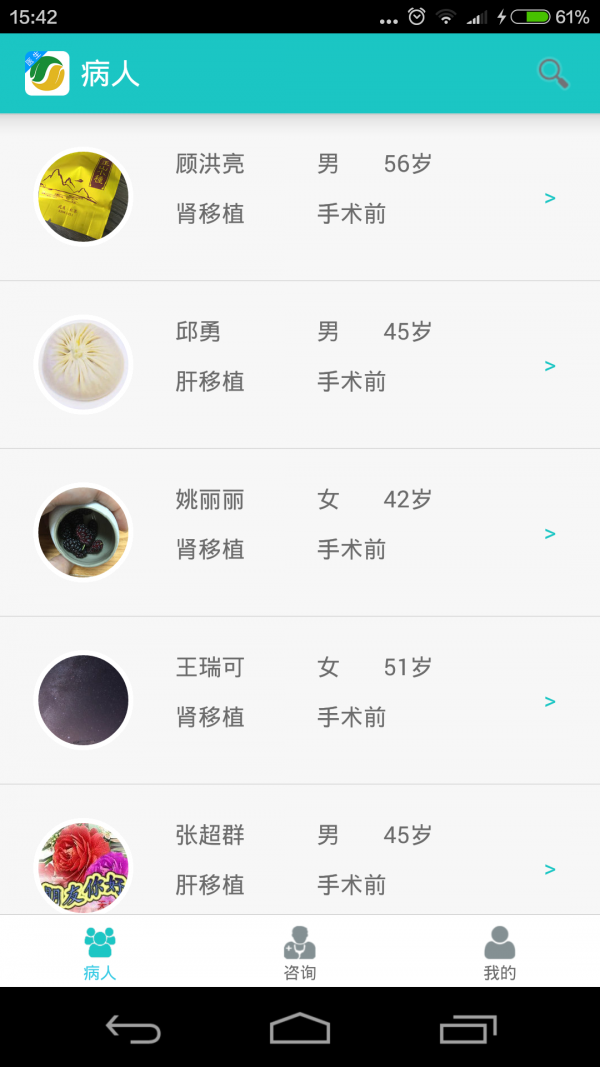Go to the system home screen
Screen dimensions: 600x1067
point(300,1028)
